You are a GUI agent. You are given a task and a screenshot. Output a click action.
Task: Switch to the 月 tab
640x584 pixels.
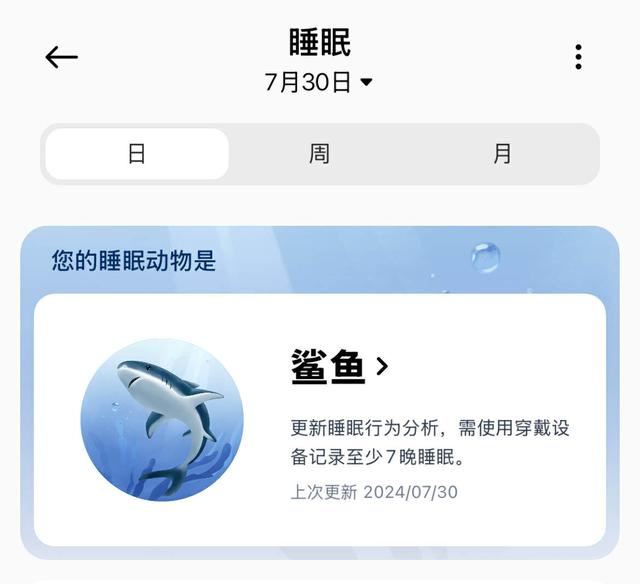[x=502, y=154]
